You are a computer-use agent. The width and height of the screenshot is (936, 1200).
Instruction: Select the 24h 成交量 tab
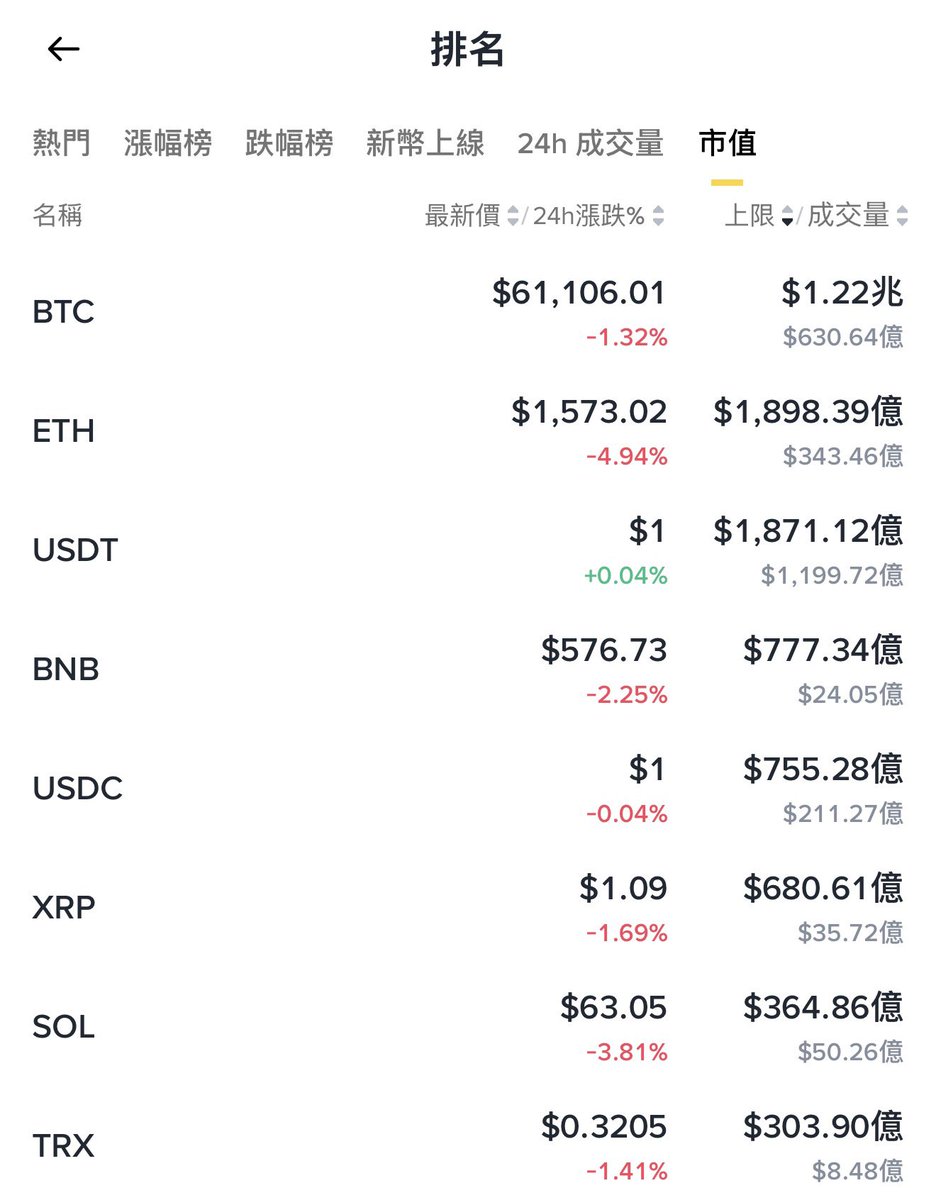click(590, 143)
